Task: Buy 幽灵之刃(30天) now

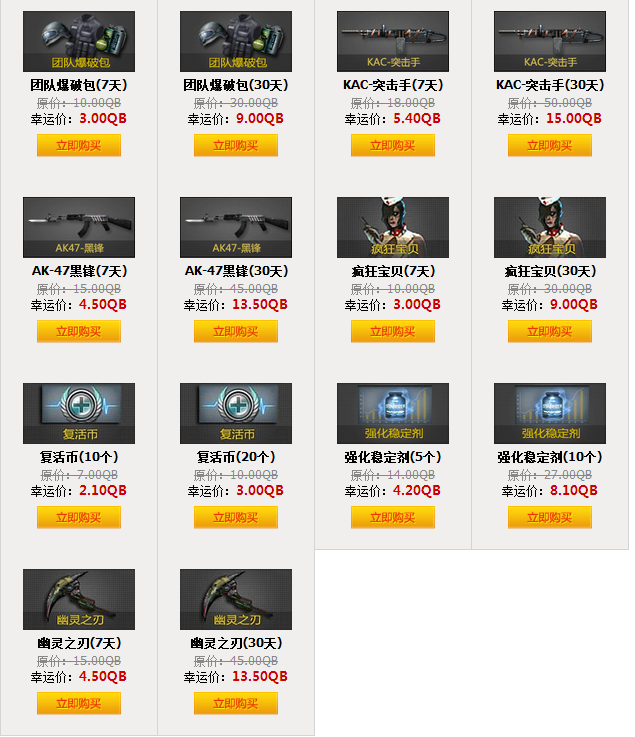Action: pyautogui.click(x=236, y=703)
